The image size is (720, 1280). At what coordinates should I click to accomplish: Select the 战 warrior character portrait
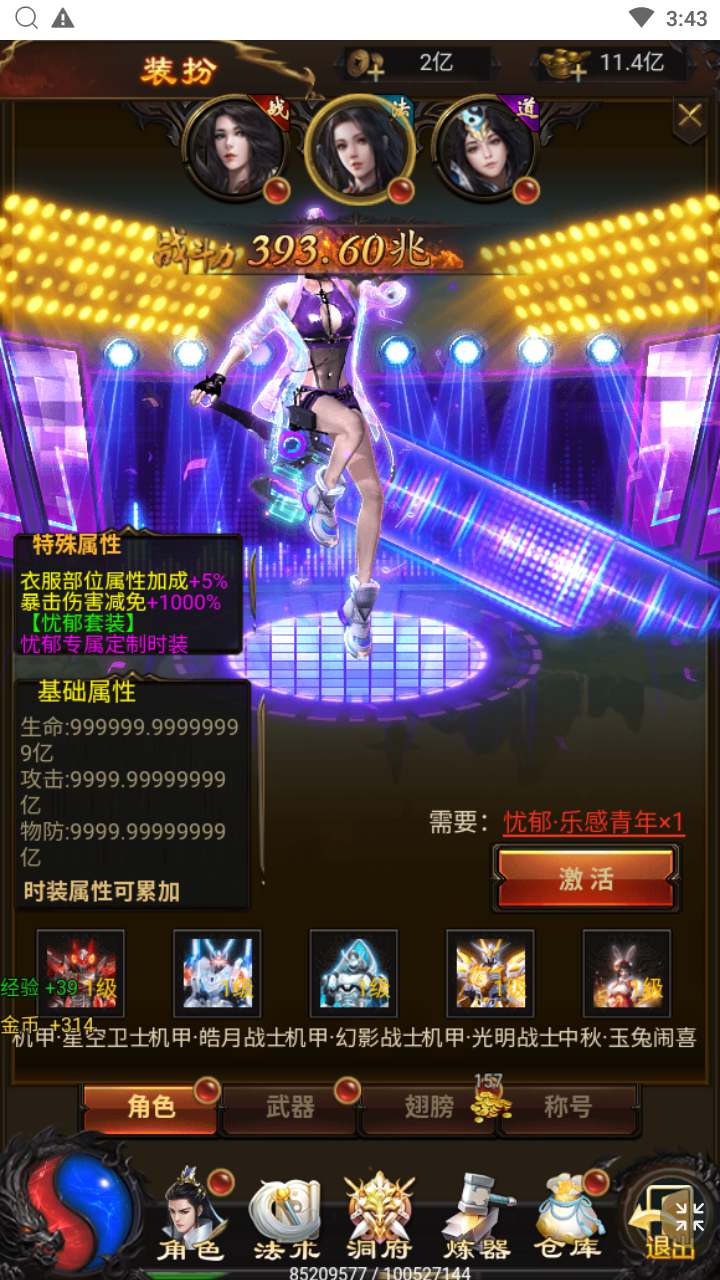[233, 149]
